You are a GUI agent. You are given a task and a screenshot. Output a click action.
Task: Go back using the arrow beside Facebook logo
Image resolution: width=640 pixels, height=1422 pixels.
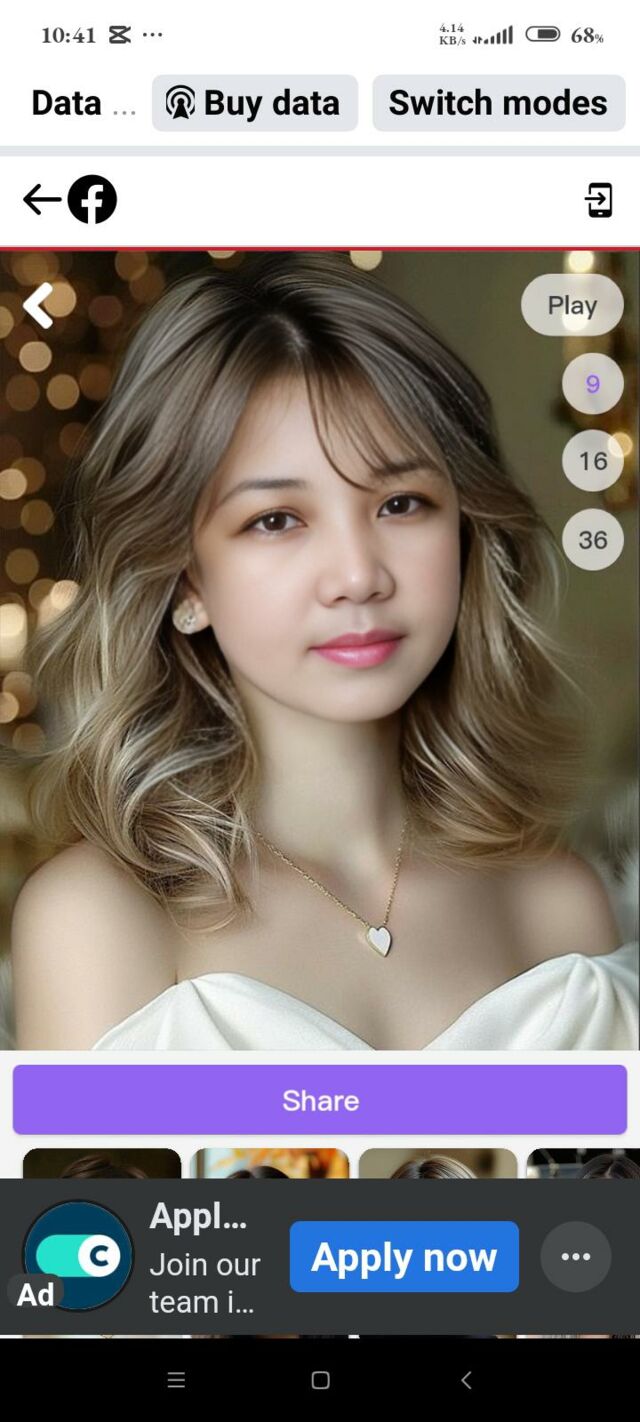coord(41,200)
